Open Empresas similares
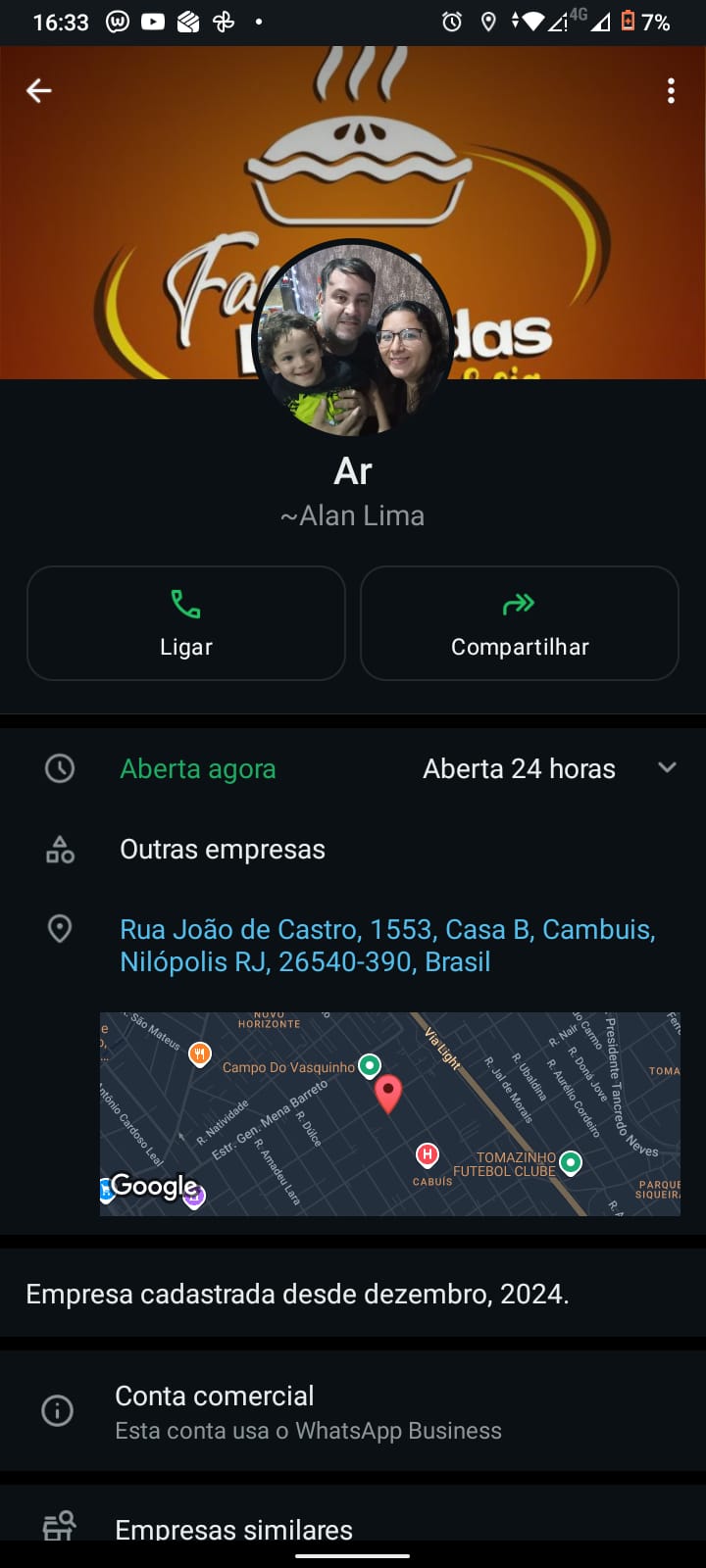Viewport: 706px width, 1568px height. (x=233, y=1529)
